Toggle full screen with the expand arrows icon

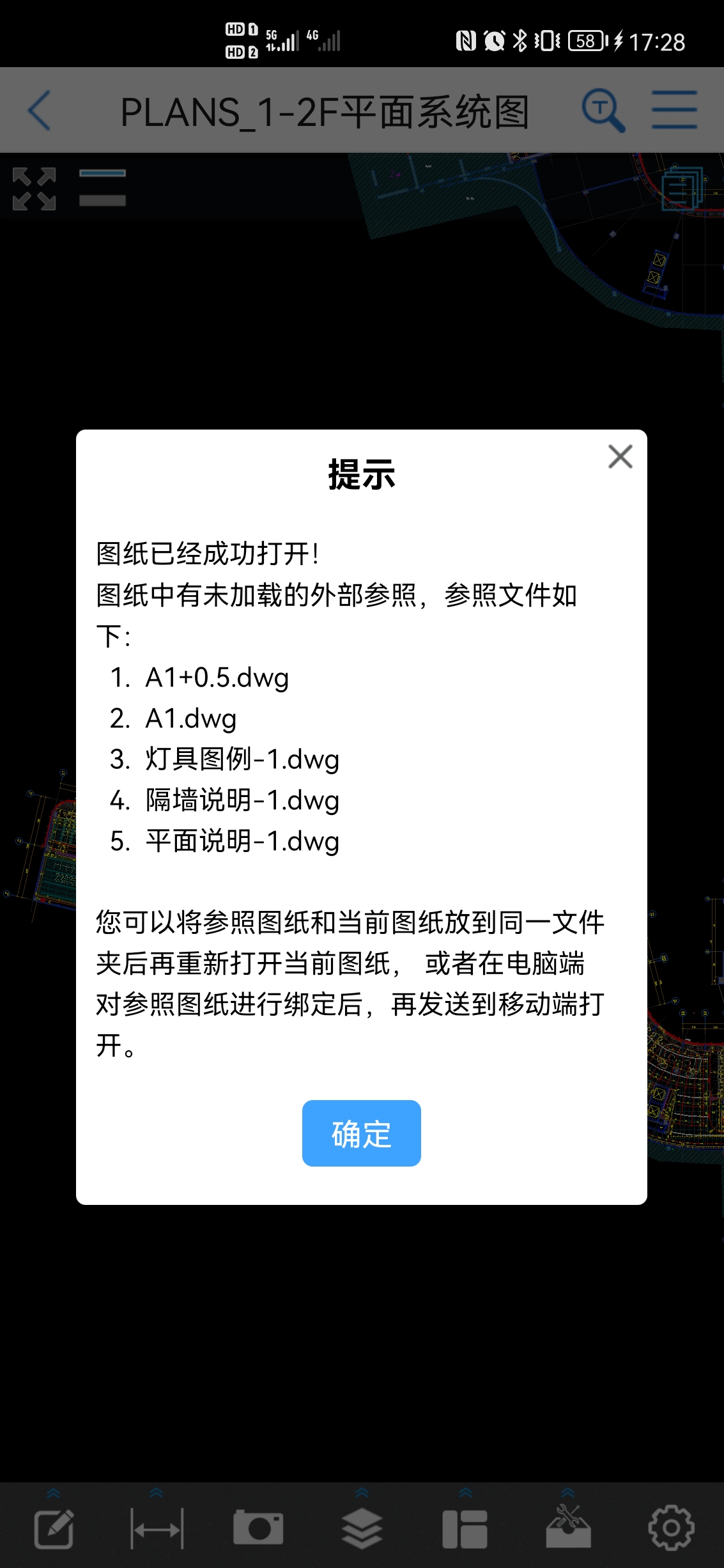point(35,189)
